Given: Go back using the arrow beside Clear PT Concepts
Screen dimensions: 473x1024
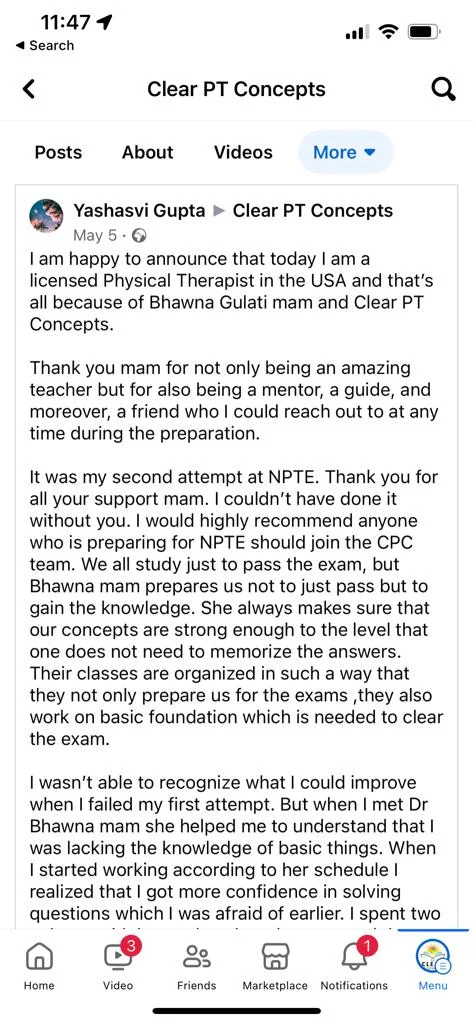Looking at the screenshot, I should [x=29, y=89].
